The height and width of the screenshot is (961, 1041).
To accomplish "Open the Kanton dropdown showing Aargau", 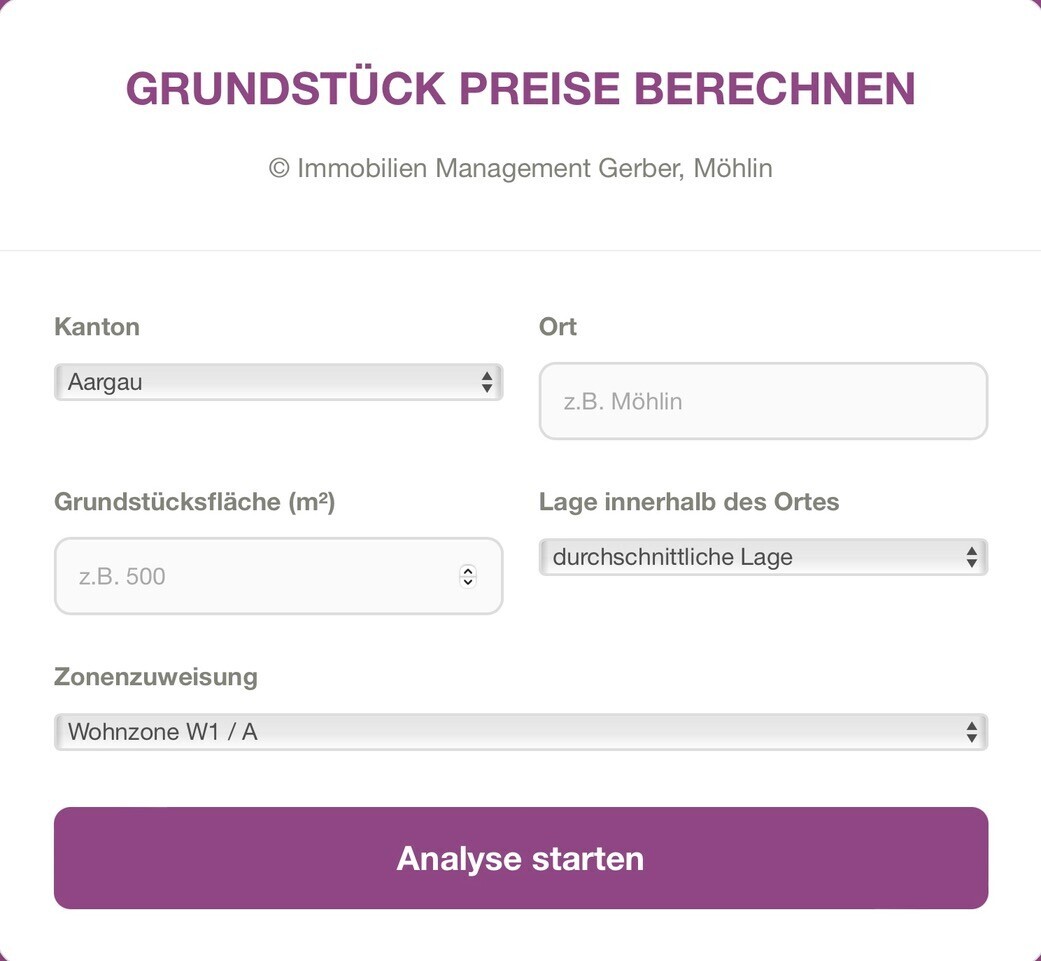I will pyautogui.click(x=278, y=382).
